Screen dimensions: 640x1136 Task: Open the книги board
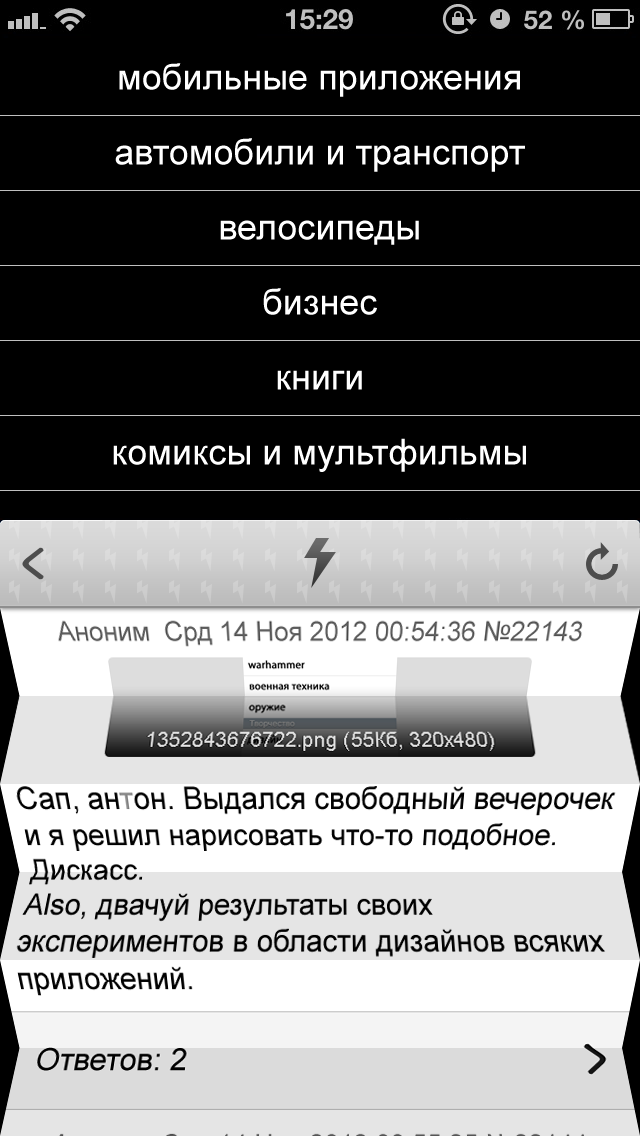[320, 379]
